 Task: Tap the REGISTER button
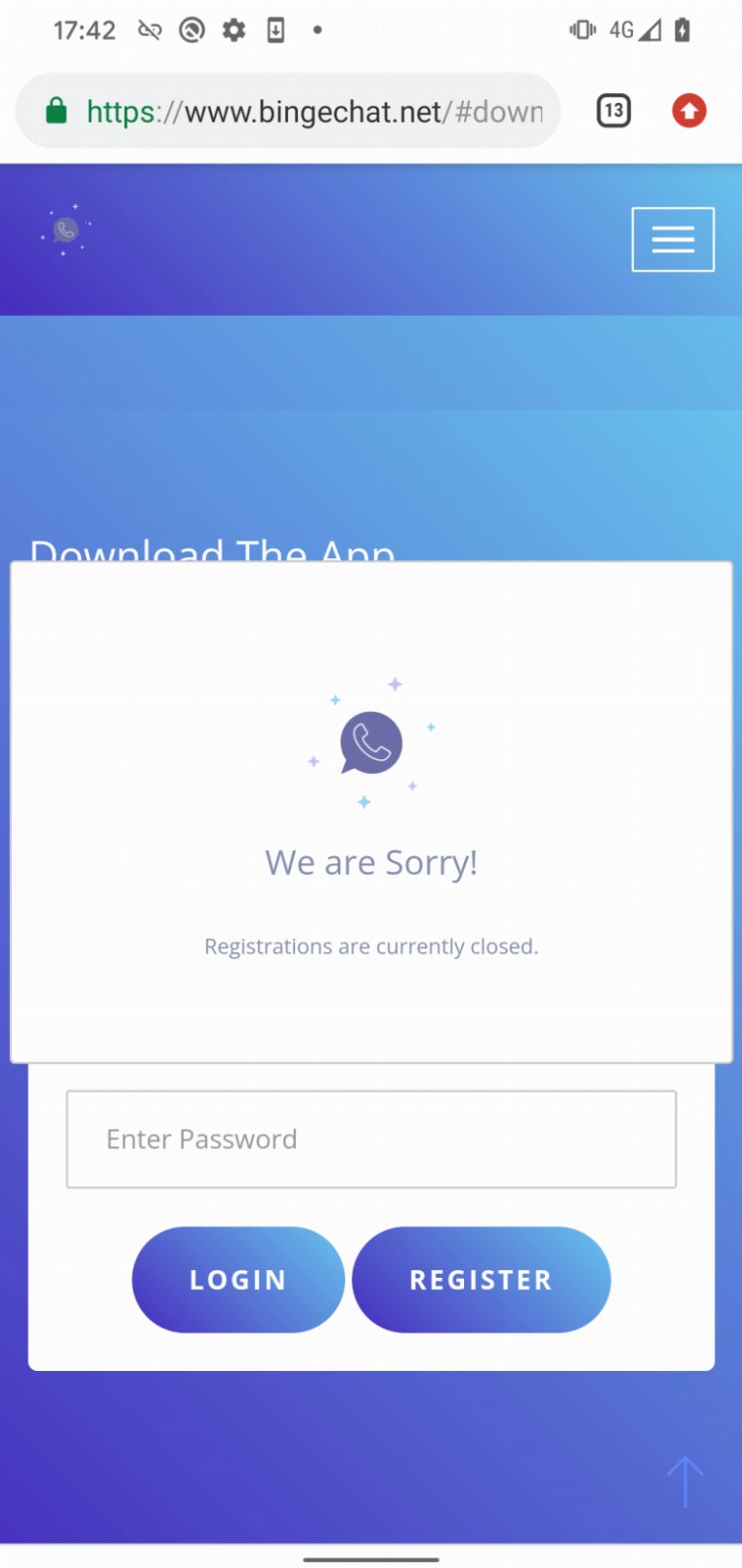481,1279
